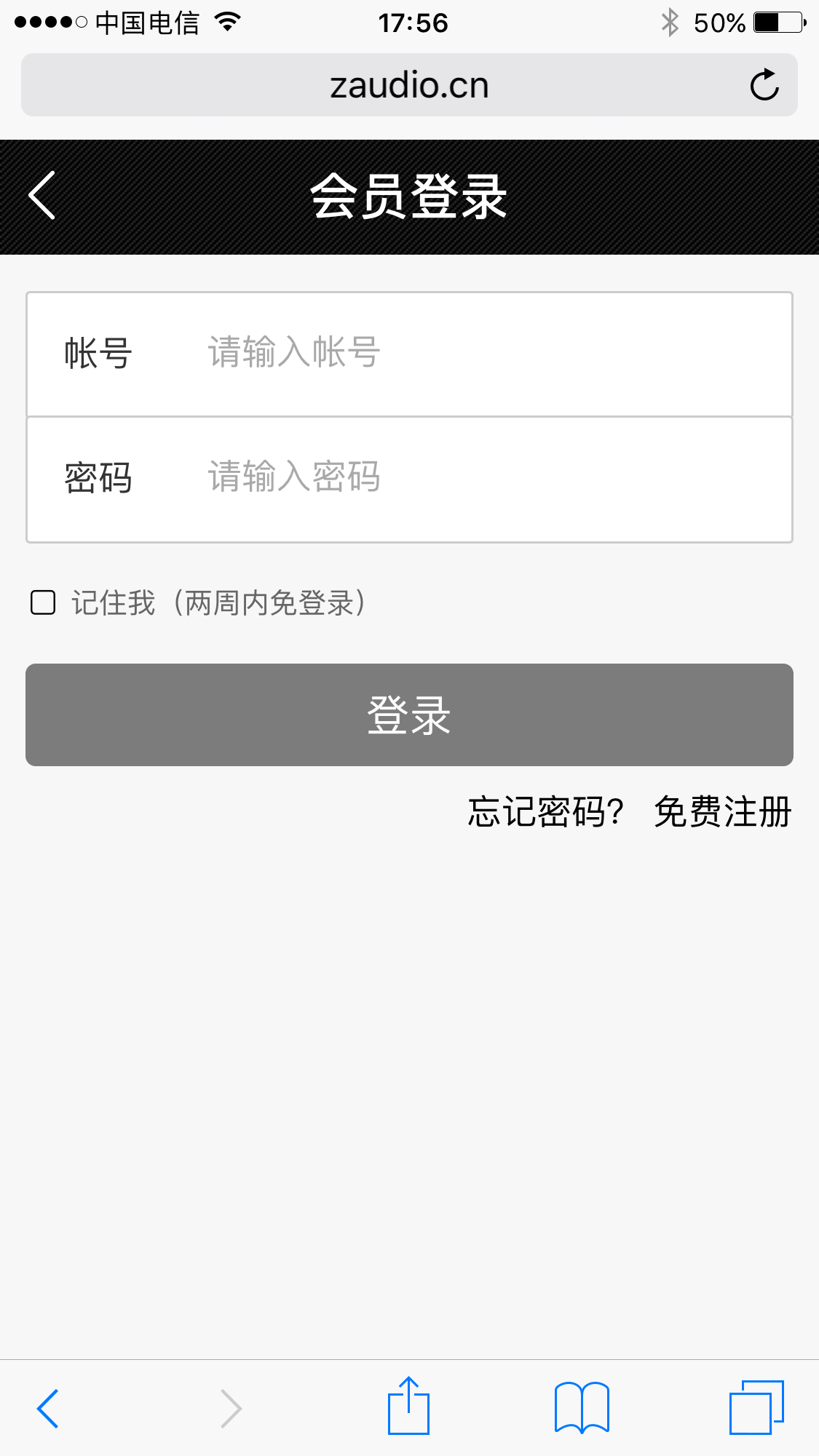Viewport: 819px width, 1456px height.
Task: Check the 记住我 remember me checkbox
Action: 43,602
